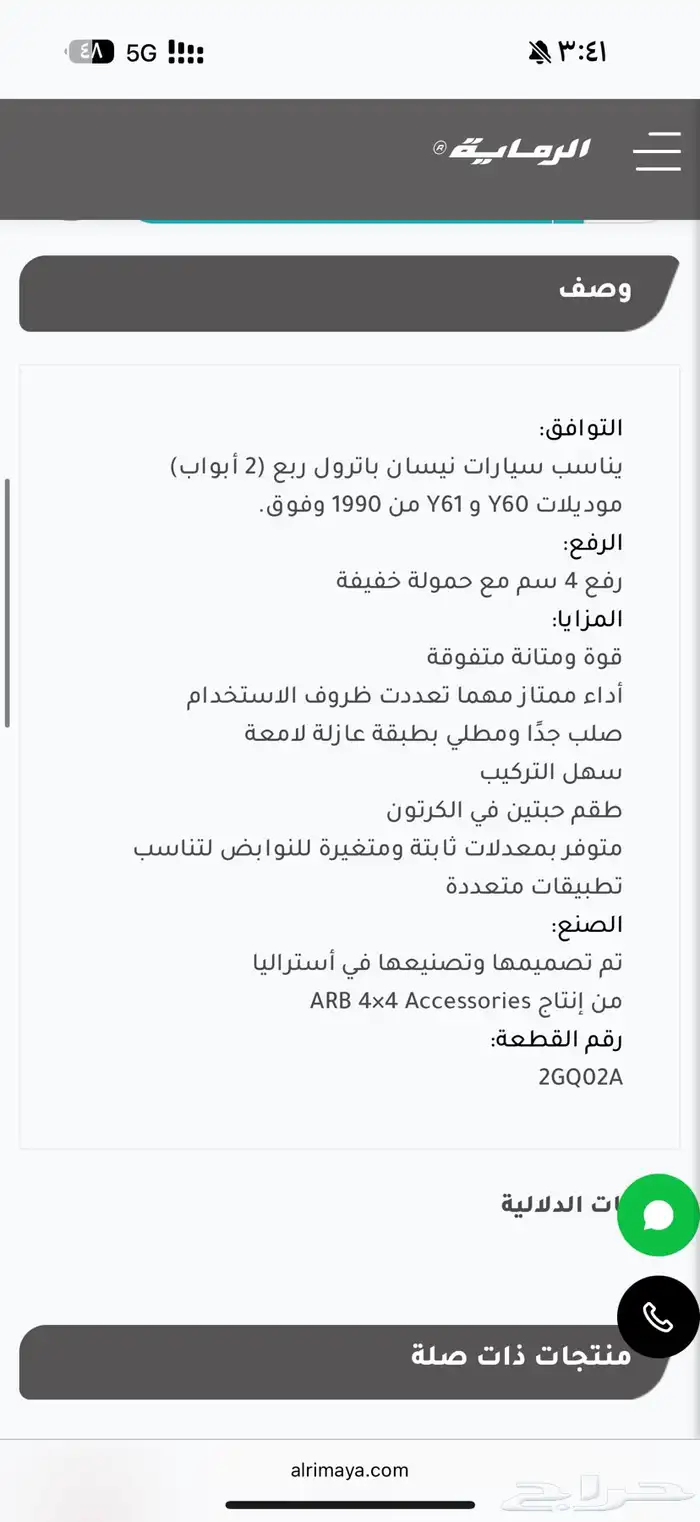The height and width of the screenshot is (1522, 700).
Task: Start a WhatsApp chat with the store
Action: (658, 1215)
